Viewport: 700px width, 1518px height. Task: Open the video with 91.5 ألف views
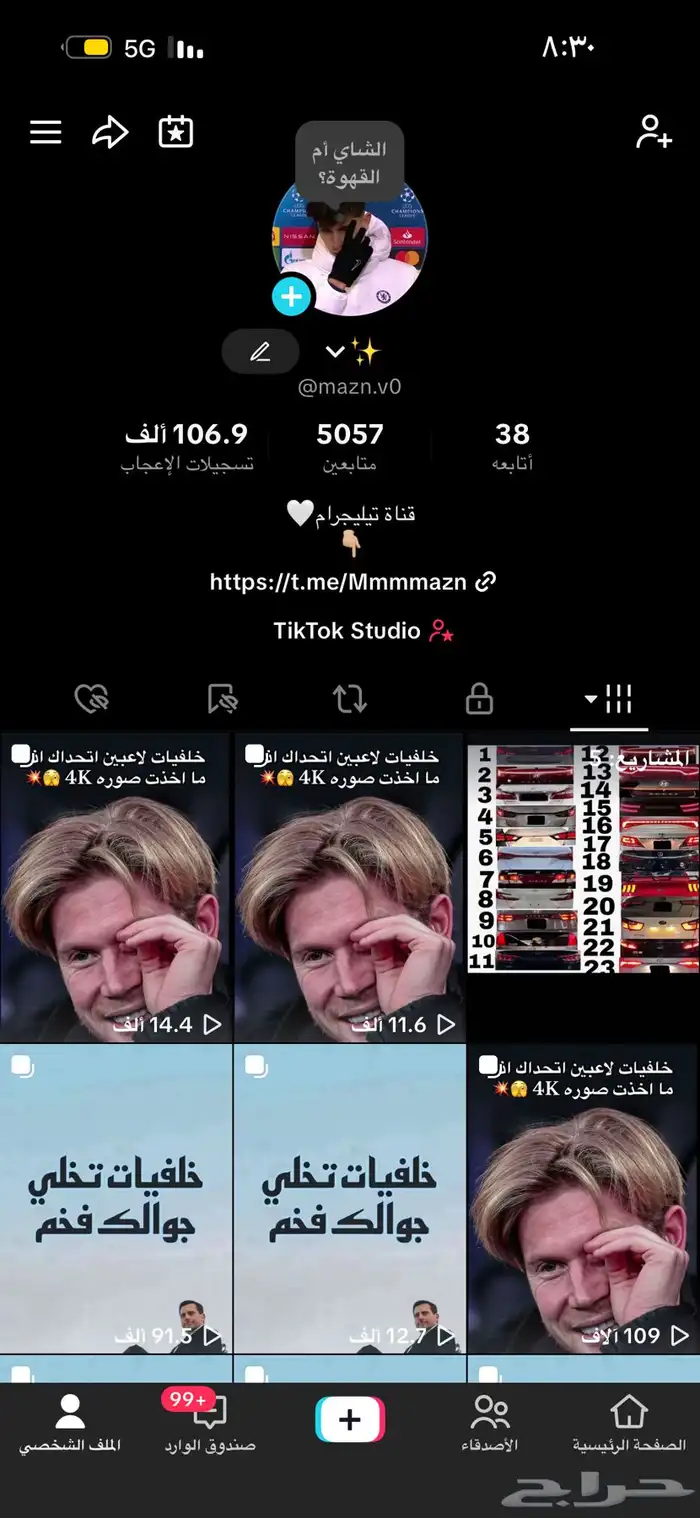click(116, 1198)
